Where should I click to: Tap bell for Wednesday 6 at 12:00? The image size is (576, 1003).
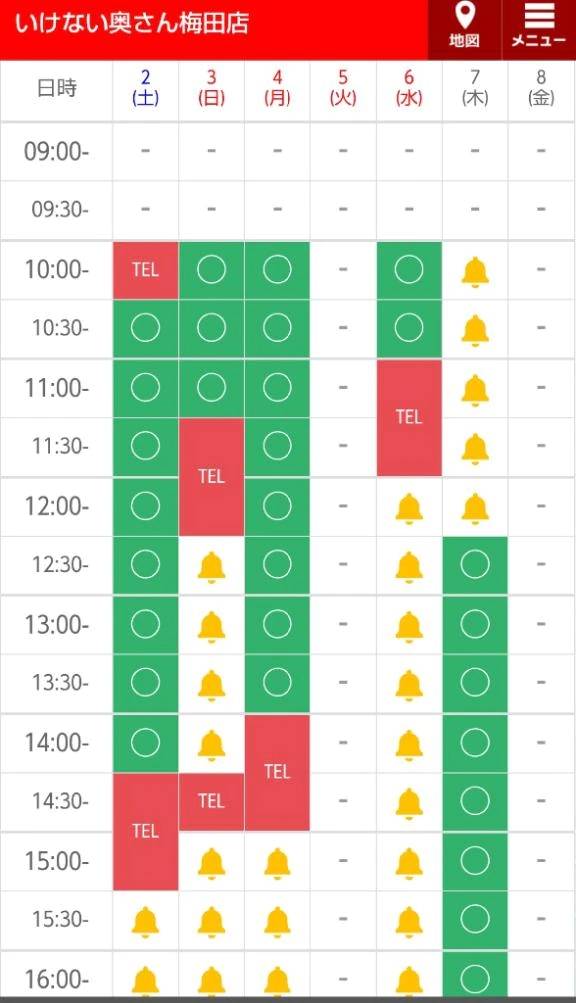(409, 509)
